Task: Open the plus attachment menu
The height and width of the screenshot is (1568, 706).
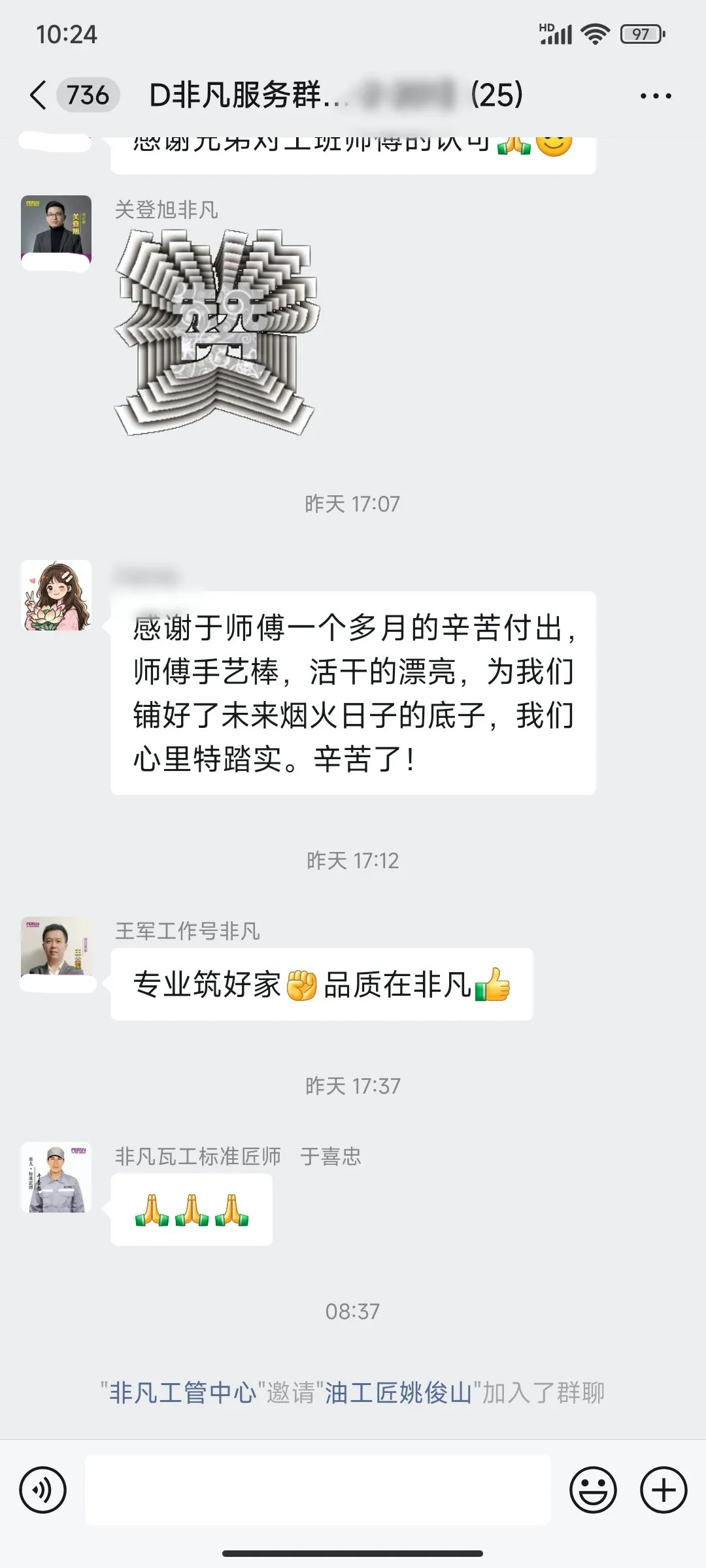Action: (x=663, y=1490)
